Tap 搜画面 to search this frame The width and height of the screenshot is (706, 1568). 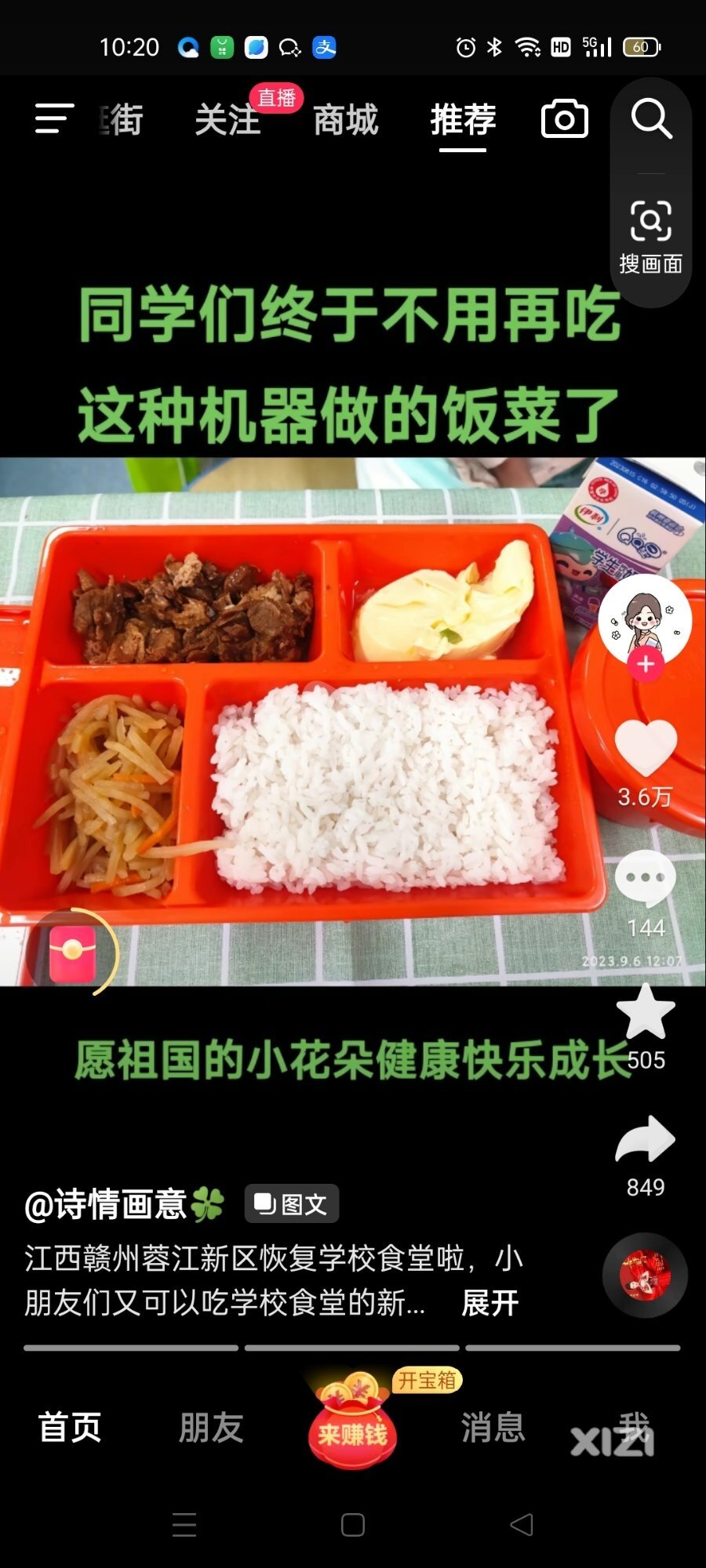pyautogui.click(x=650, y=235)
